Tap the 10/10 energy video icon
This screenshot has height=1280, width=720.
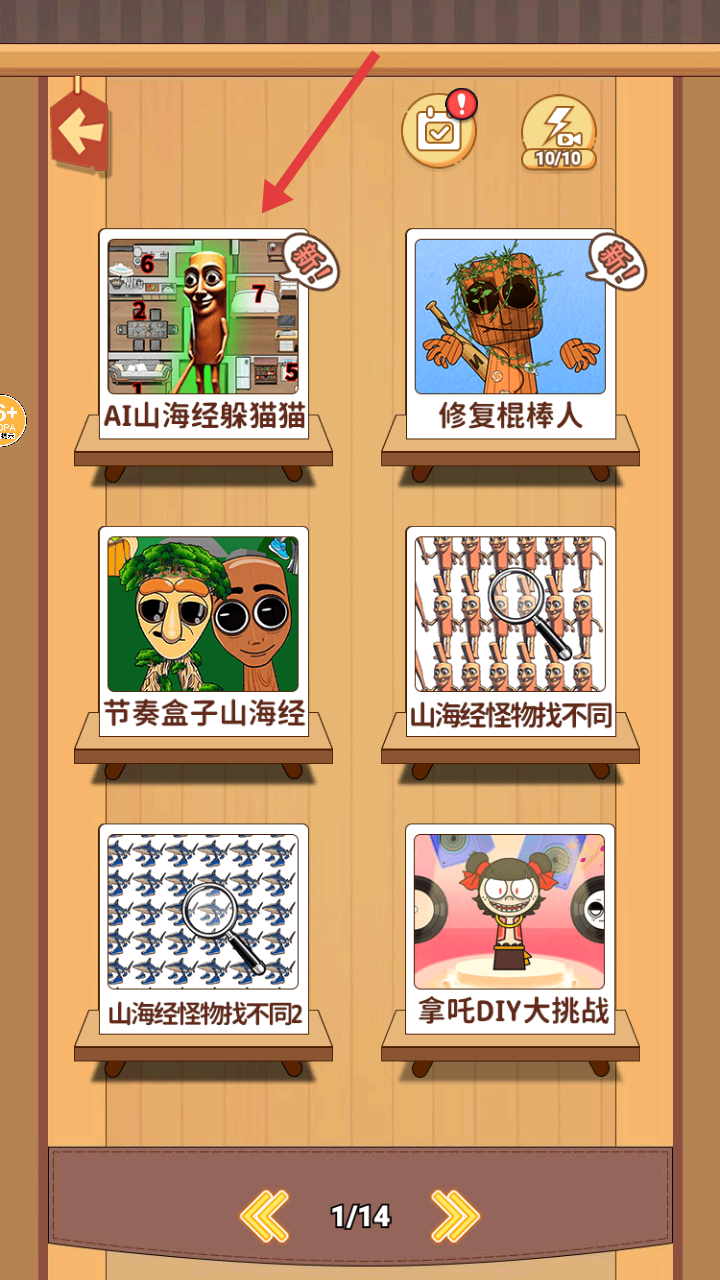pos(559,132)
